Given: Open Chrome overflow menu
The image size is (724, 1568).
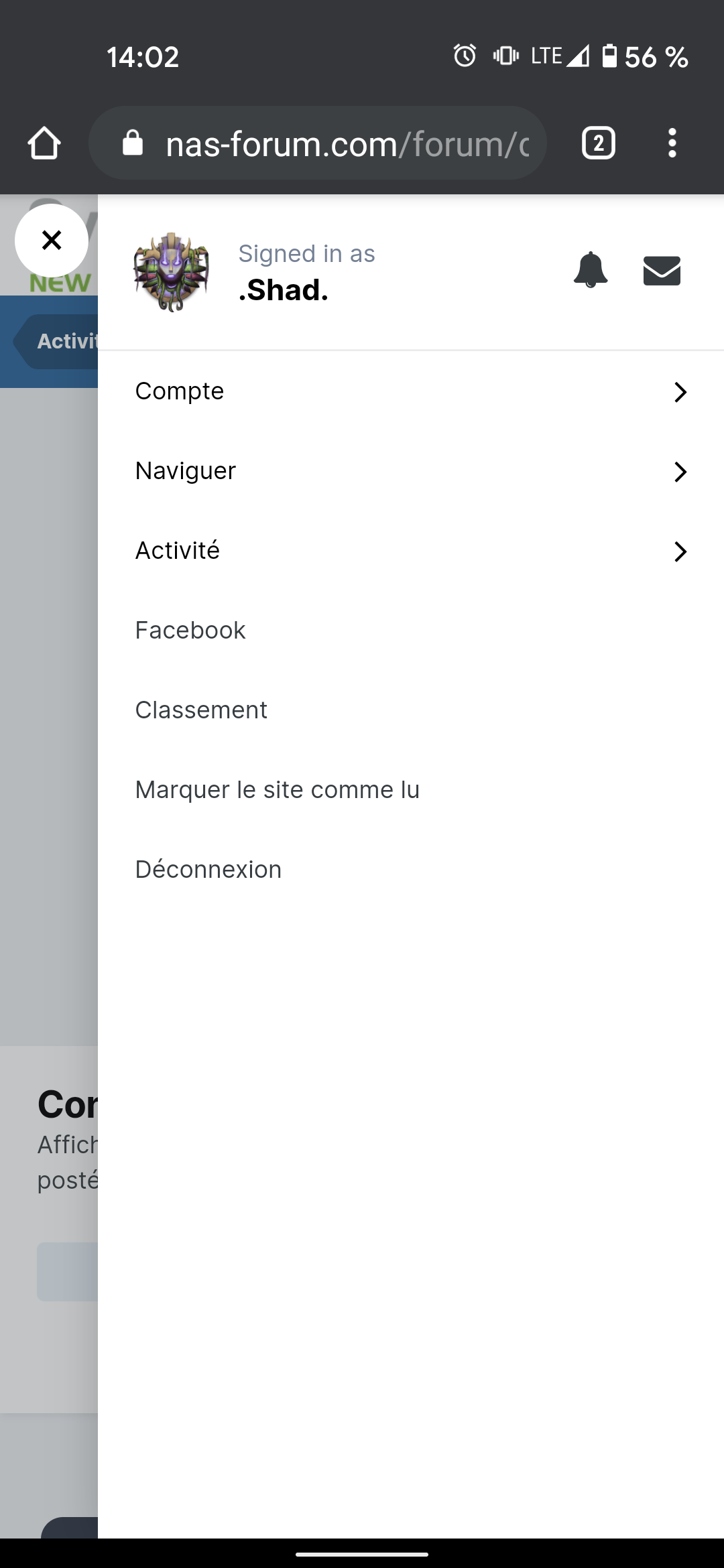Looking at the screenshot, I should click(672, 143).
